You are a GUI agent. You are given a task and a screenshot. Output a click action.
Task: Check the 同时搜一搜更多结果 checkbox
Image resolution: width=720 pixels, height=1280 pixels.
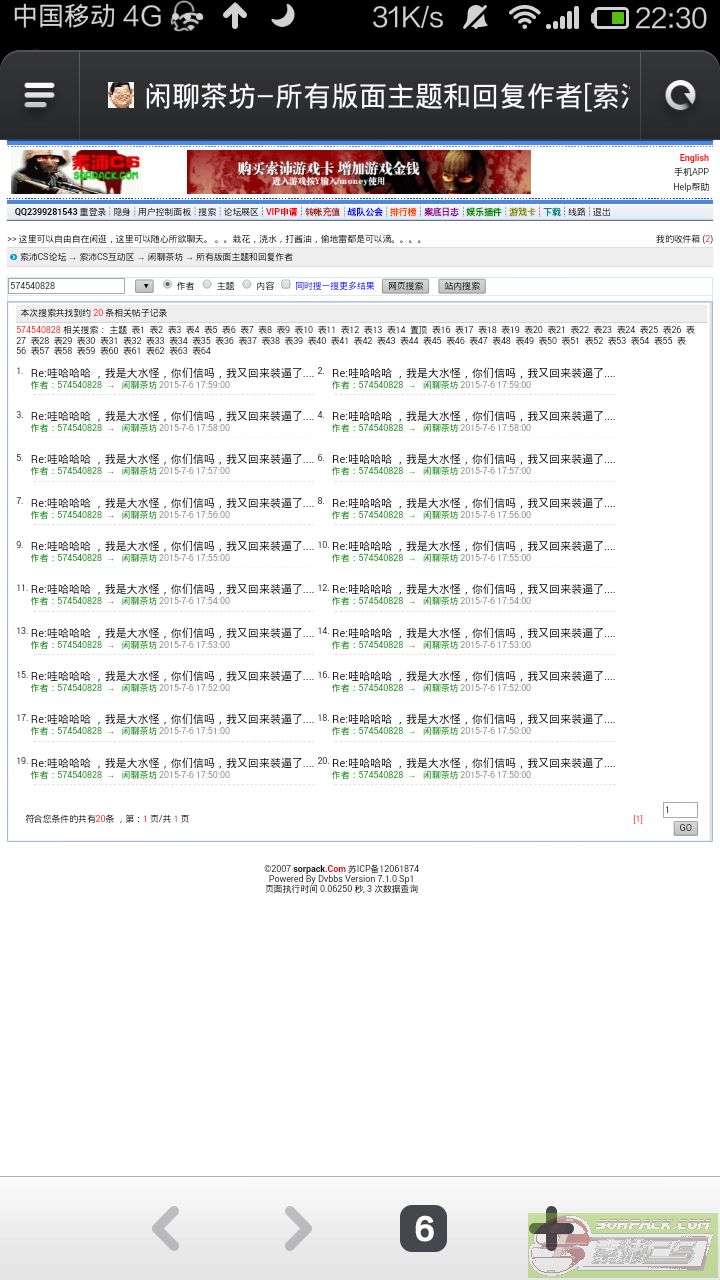[x=286, y=285]
